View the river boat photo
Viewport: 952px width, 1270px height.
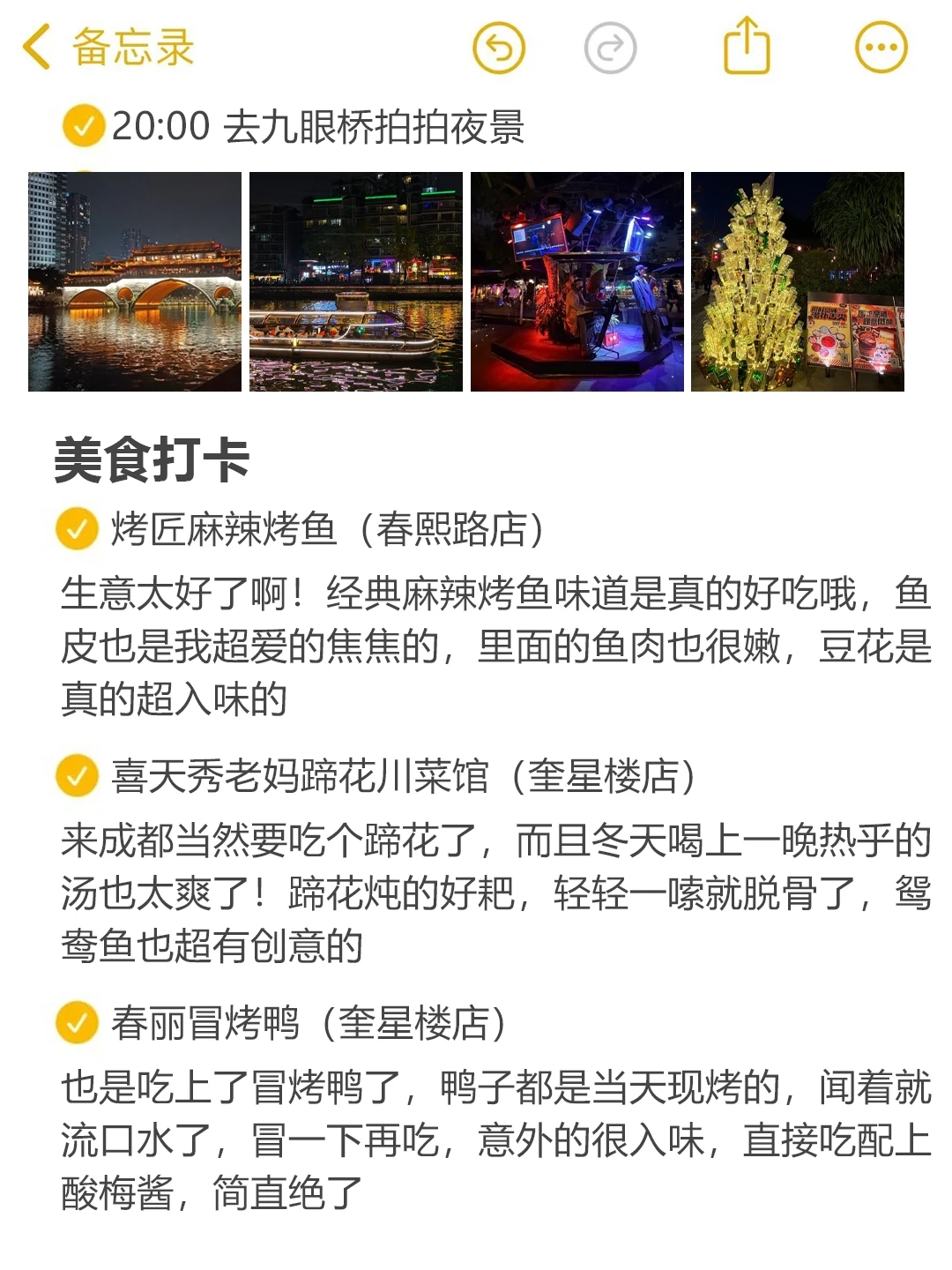[x=356, y=281]
